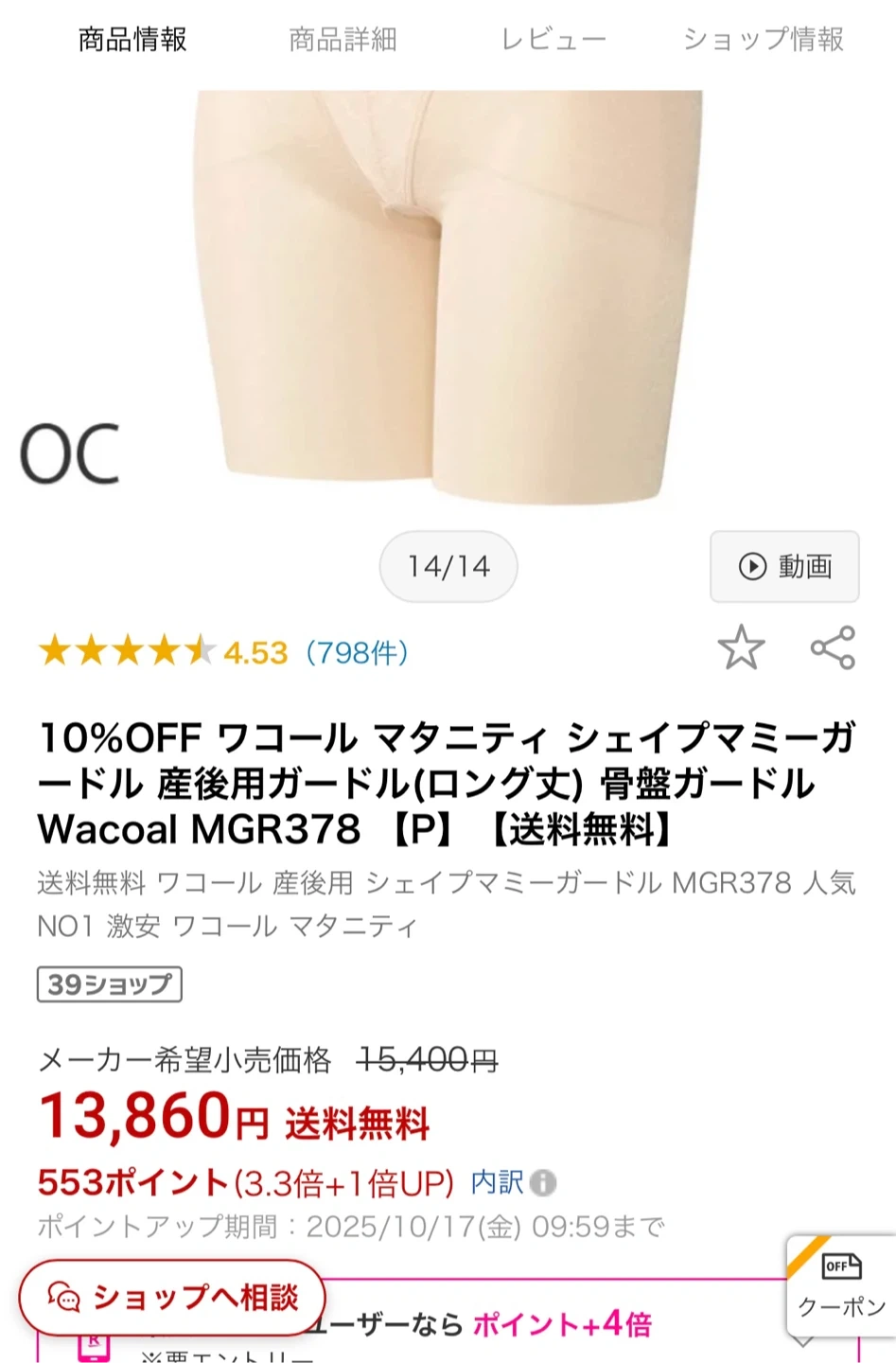Image resolution: width=896 pixels, height=1363 pixels.
Task: Open the 798件 reviews link
Action: pyautogui.click(x=357, y=653)
